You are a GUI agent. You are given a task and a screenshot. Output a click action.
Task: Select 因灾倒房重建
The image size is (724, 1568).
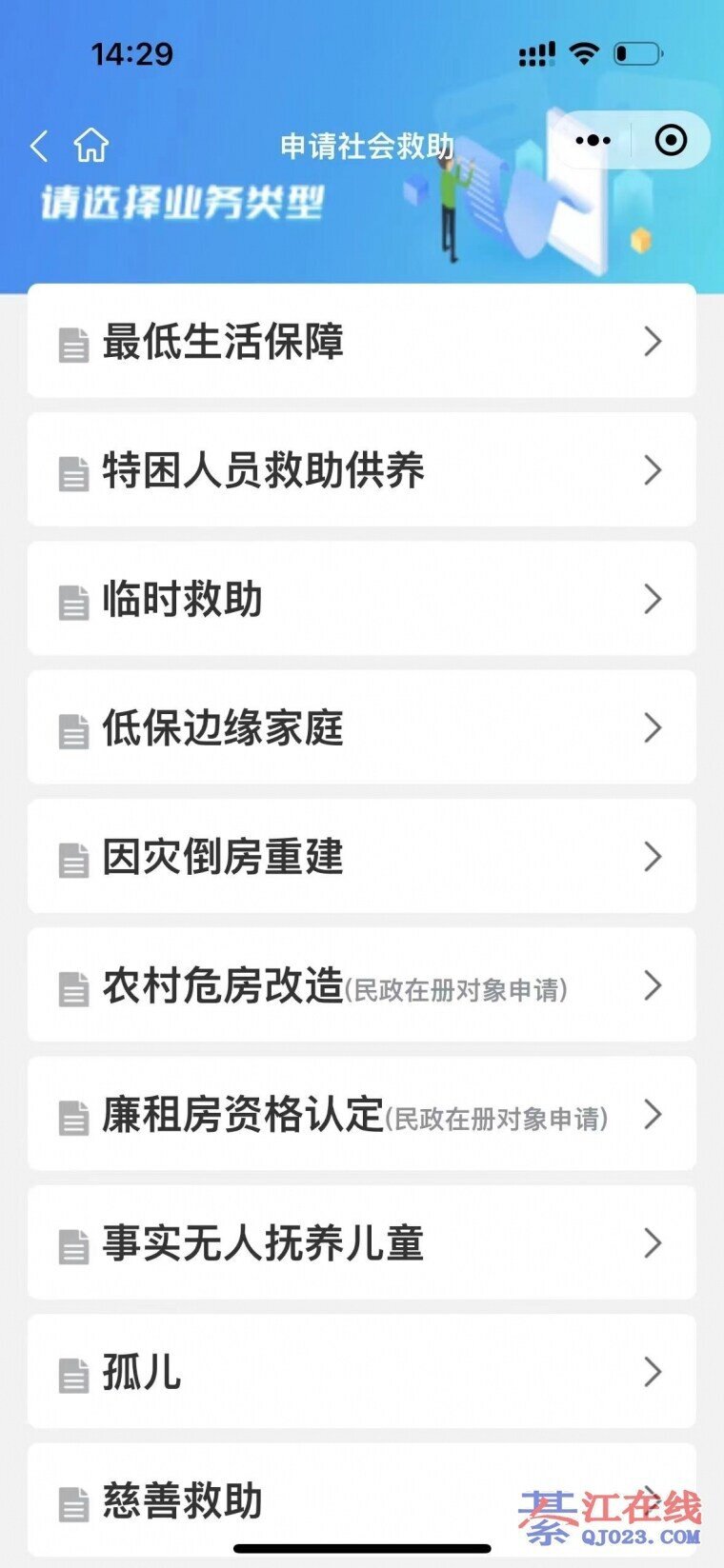pyautogui.click(x=362, y=857)
